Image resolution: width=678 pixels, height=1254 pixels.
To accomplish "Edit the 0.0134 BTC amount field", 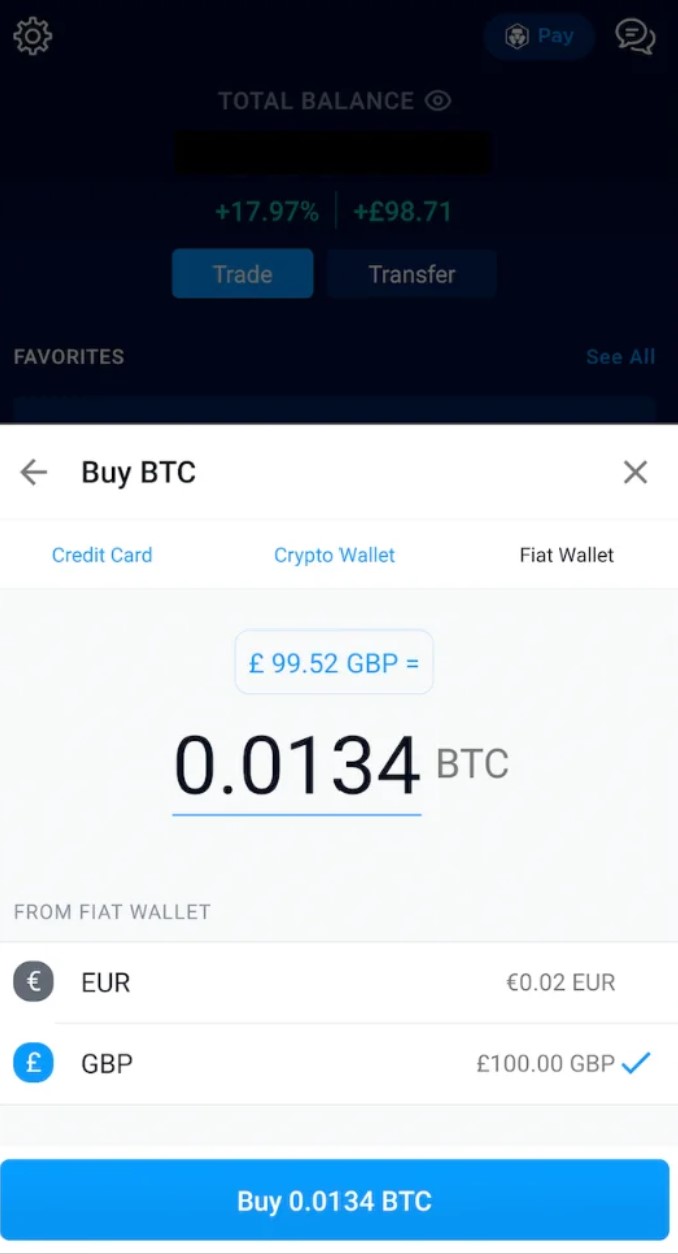I will click(x=297, y=768).
